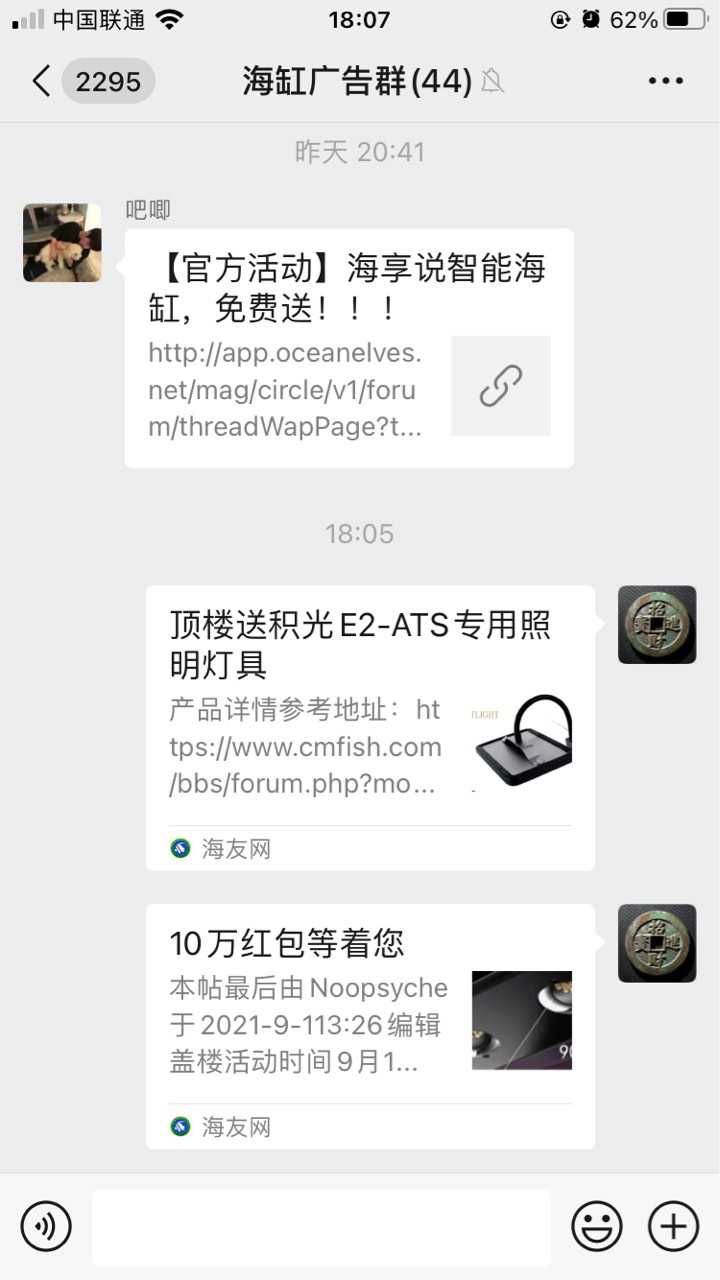
Task: Open the 10万红包等着您 link card
Action: point(370,1025)
